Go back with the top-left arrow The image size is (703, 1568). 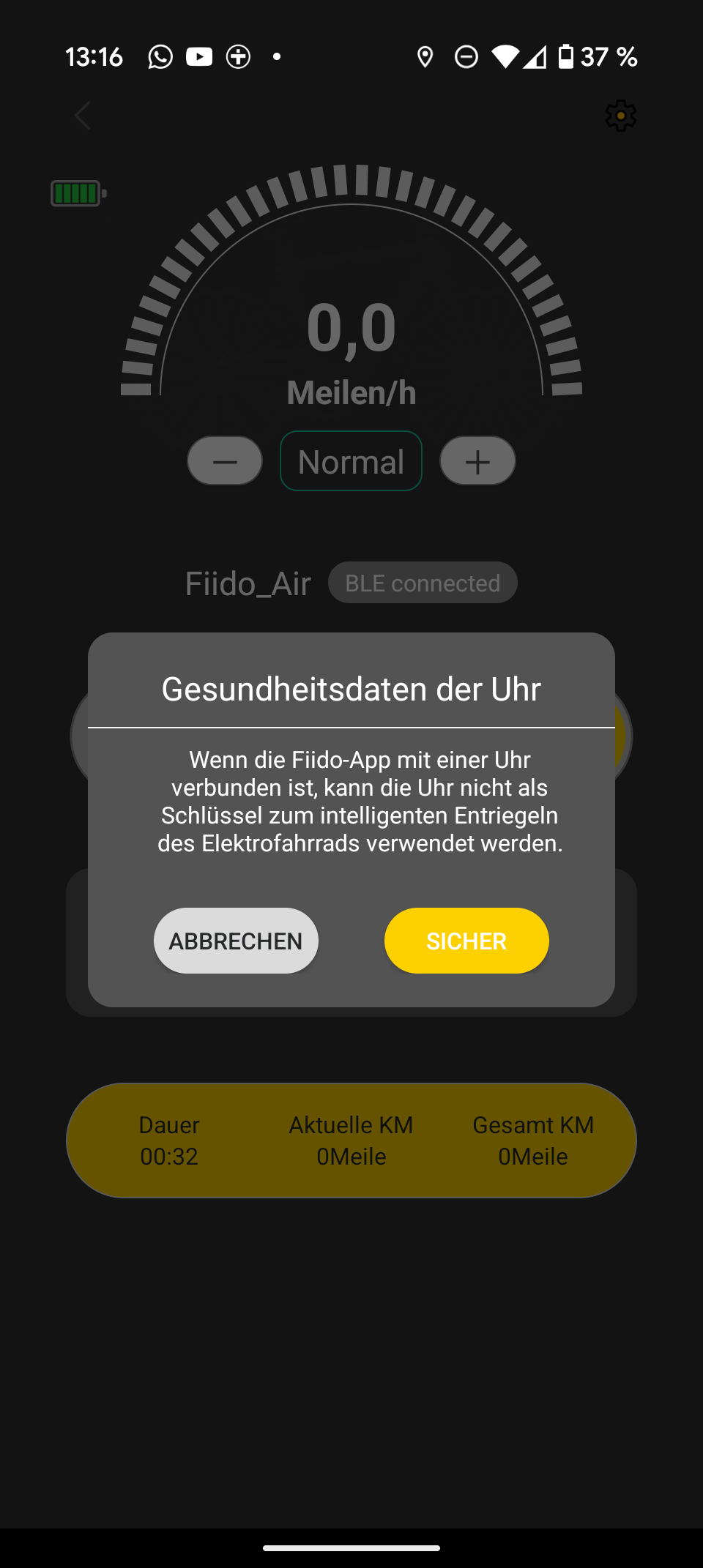[83, 116]
